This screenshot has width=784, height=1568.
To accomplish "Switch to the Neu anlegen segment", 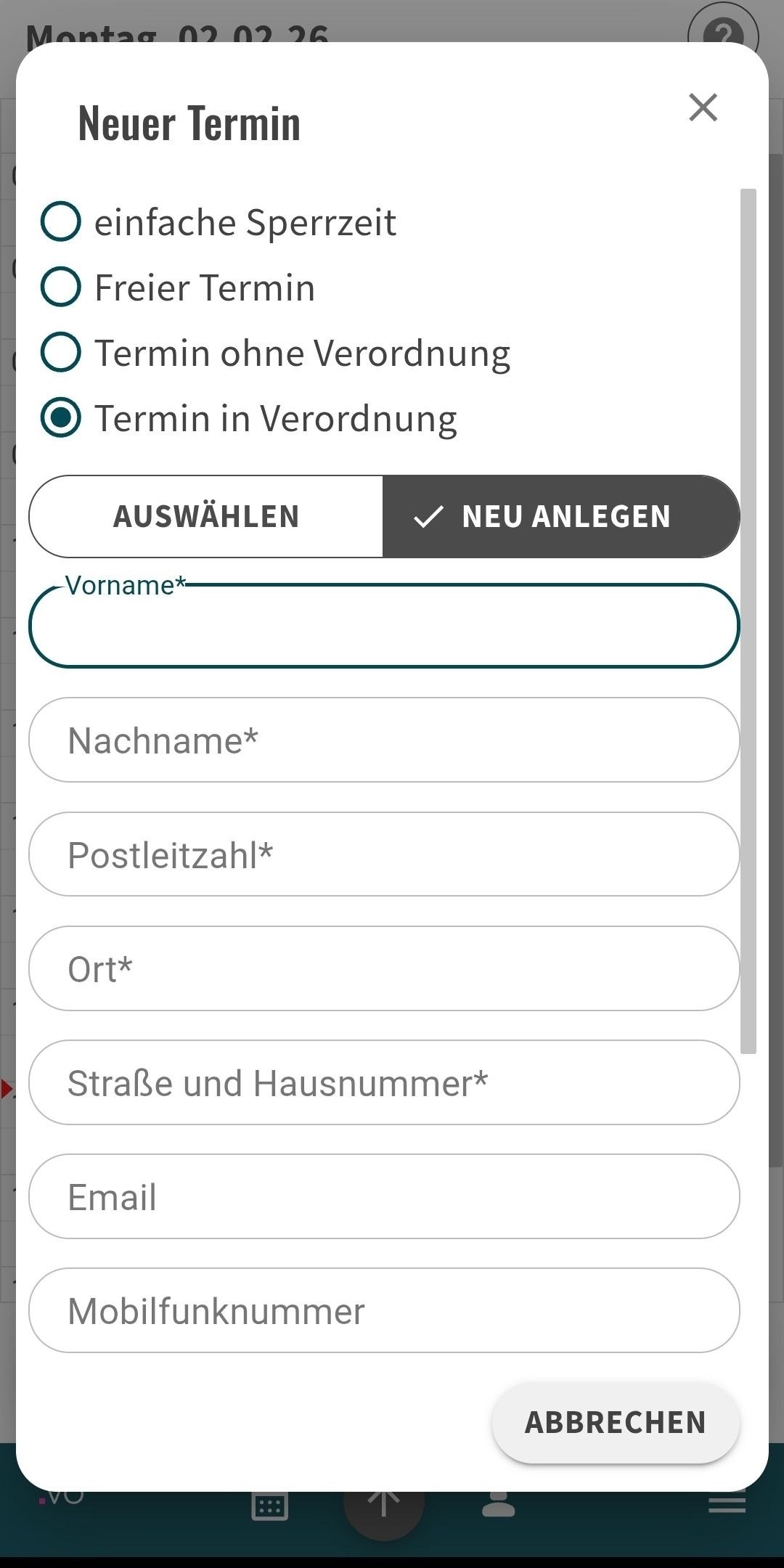I will pos(560,517).
